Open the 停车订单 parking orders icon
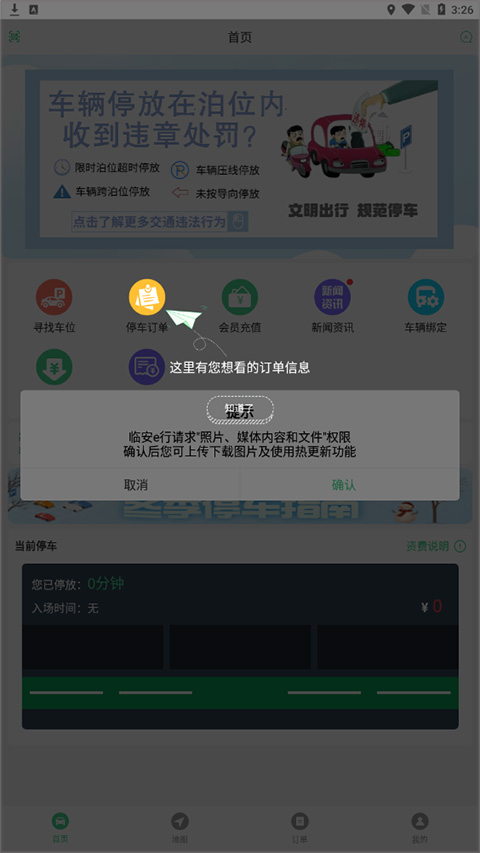This screenshot has height=853, width=480. tap(147, 306)
